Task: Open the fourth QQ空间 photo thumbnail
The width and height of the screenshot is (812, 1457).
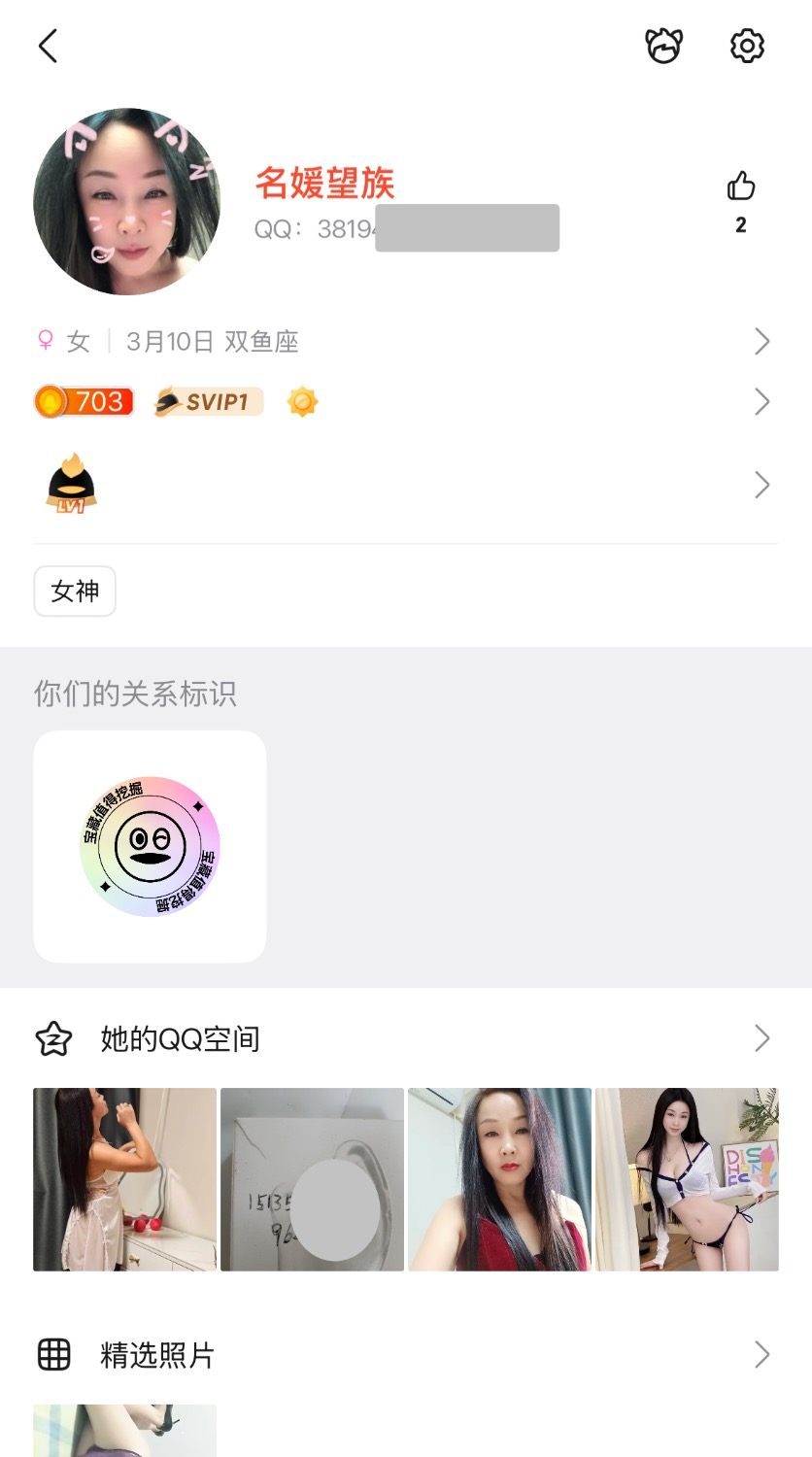Action: pyautogui.click(x=687, y=1179)
